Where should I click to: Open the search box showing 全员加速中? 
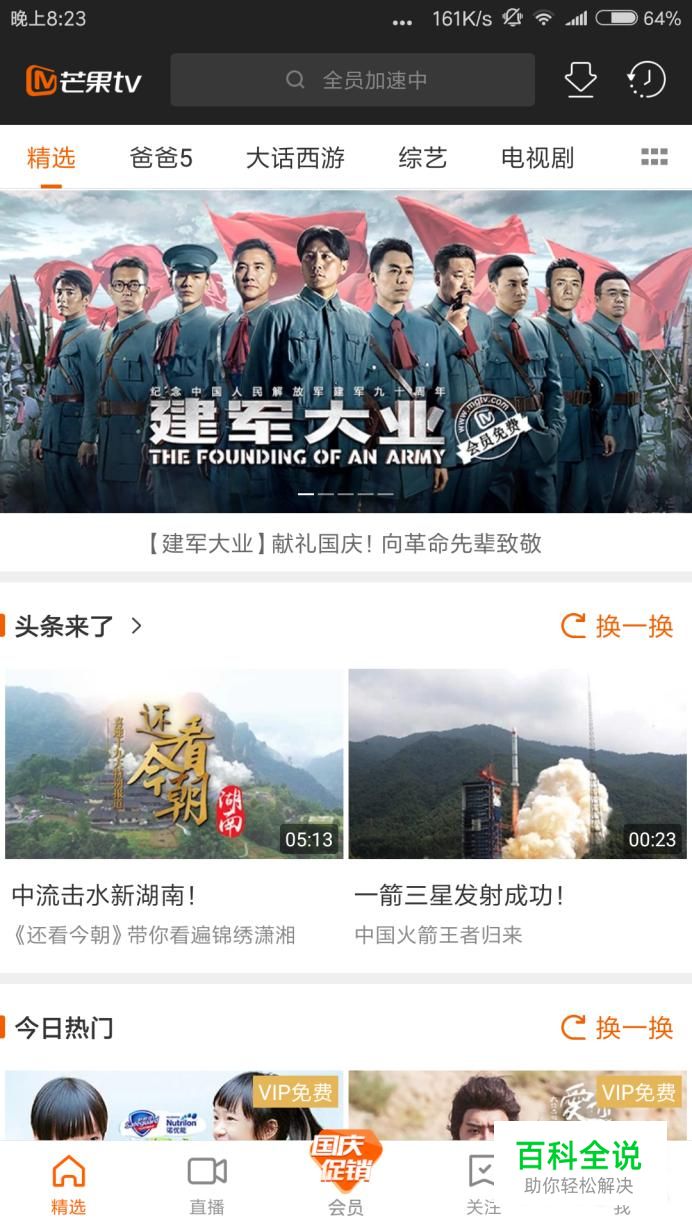pyautogui.click(x=352, y=80)
